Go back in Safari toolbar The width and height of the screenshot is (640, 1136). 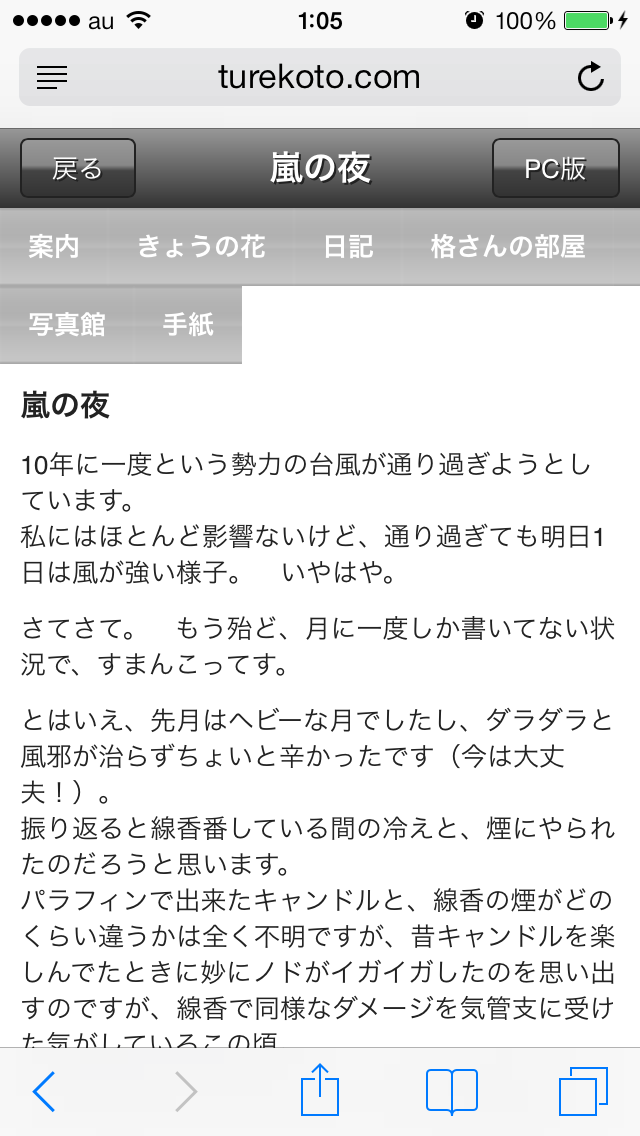(x=44, y=1092)
